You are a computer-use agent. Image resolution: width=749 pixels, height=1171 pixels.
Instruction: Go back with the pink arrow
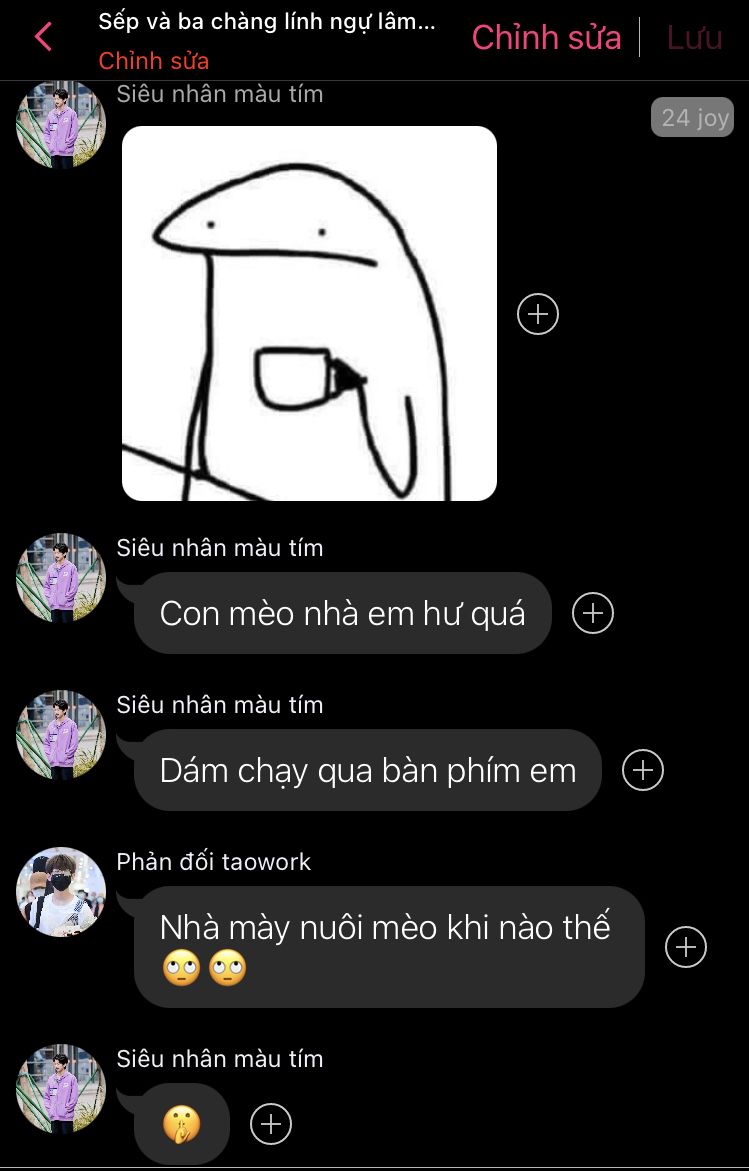pos(43,38)
